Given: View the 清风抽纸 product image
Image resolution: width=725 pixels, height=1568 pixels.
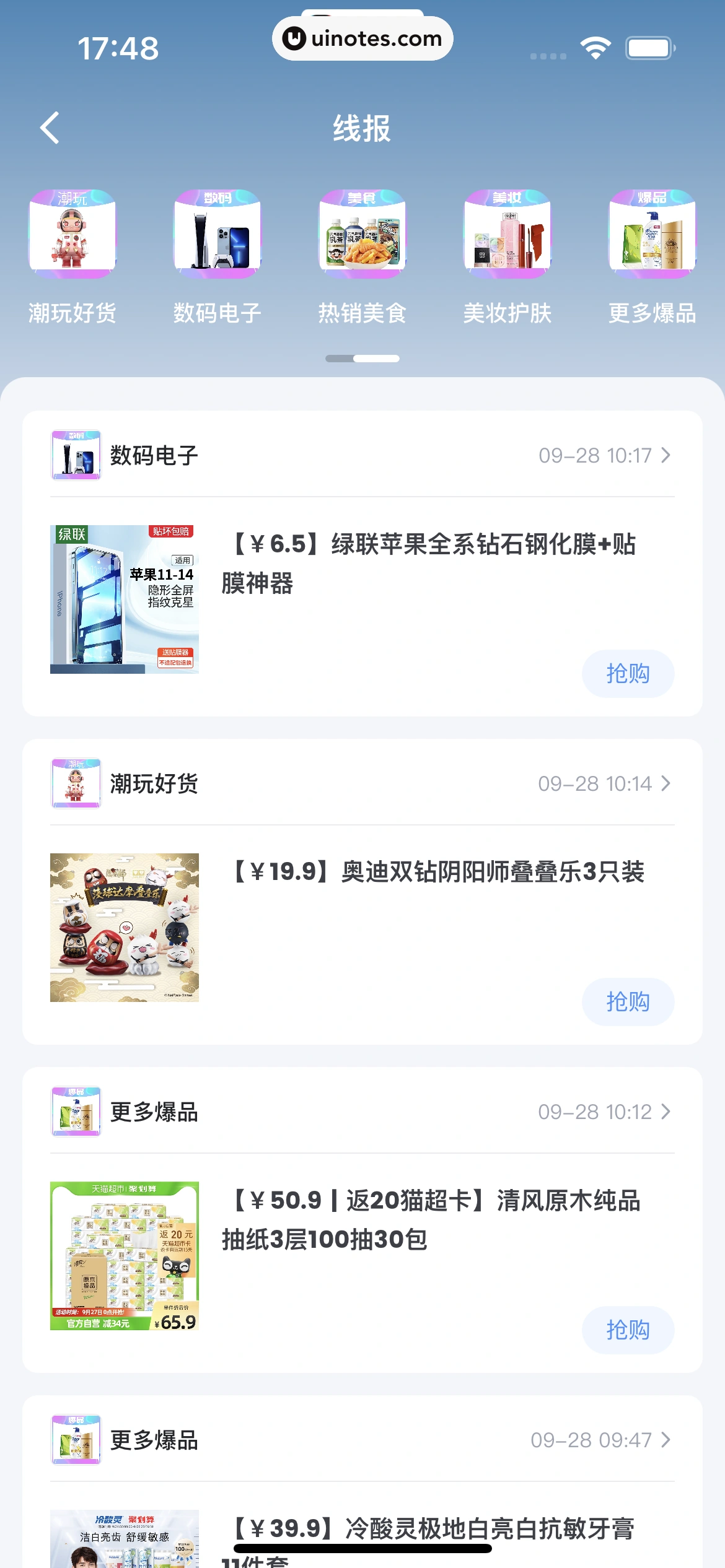Looking at the screenshot, I should [x=125, y=1256].
